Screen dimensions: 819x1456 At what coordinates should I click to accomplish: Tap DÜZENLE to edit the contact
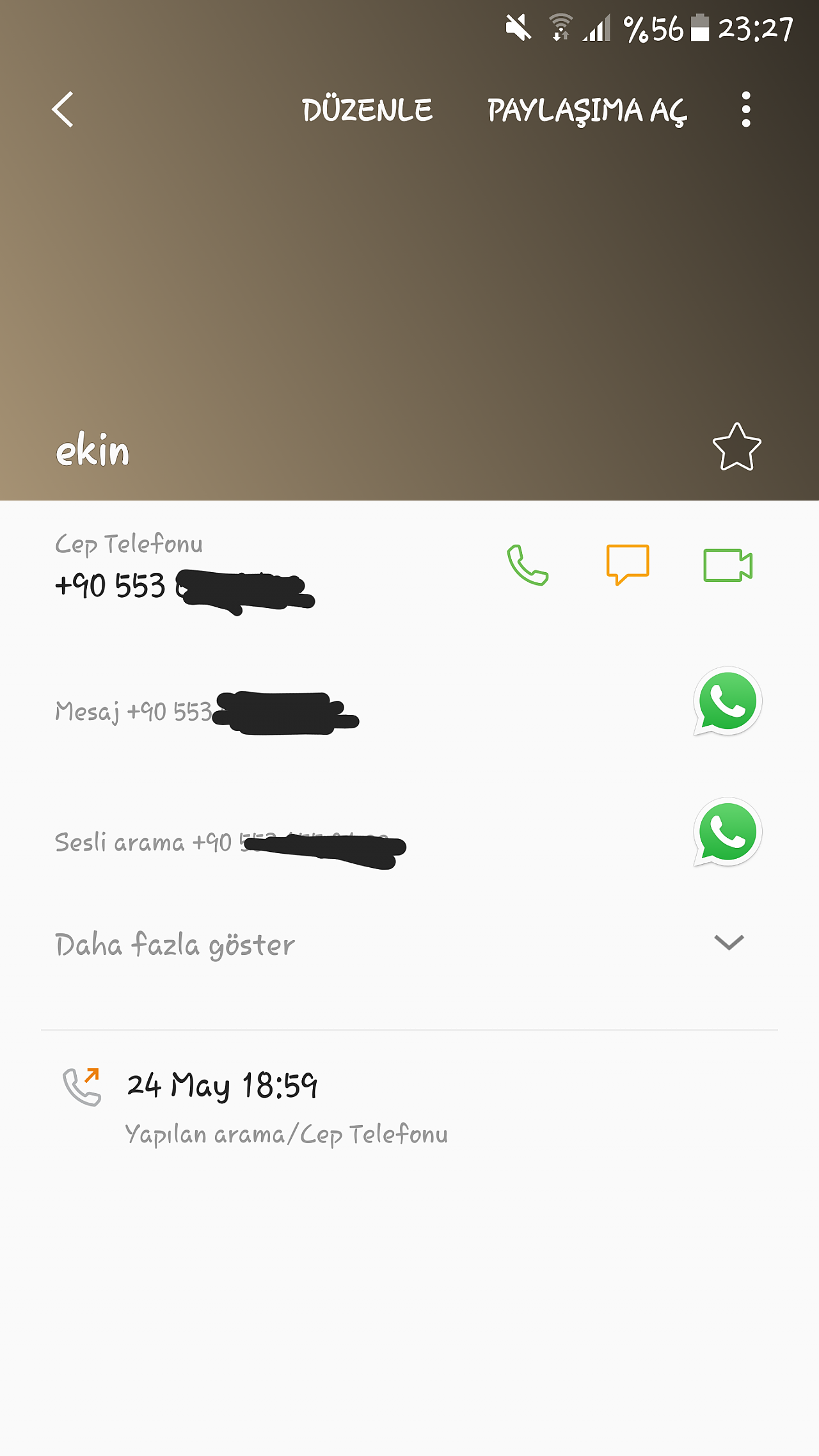(x=367, y=110)
